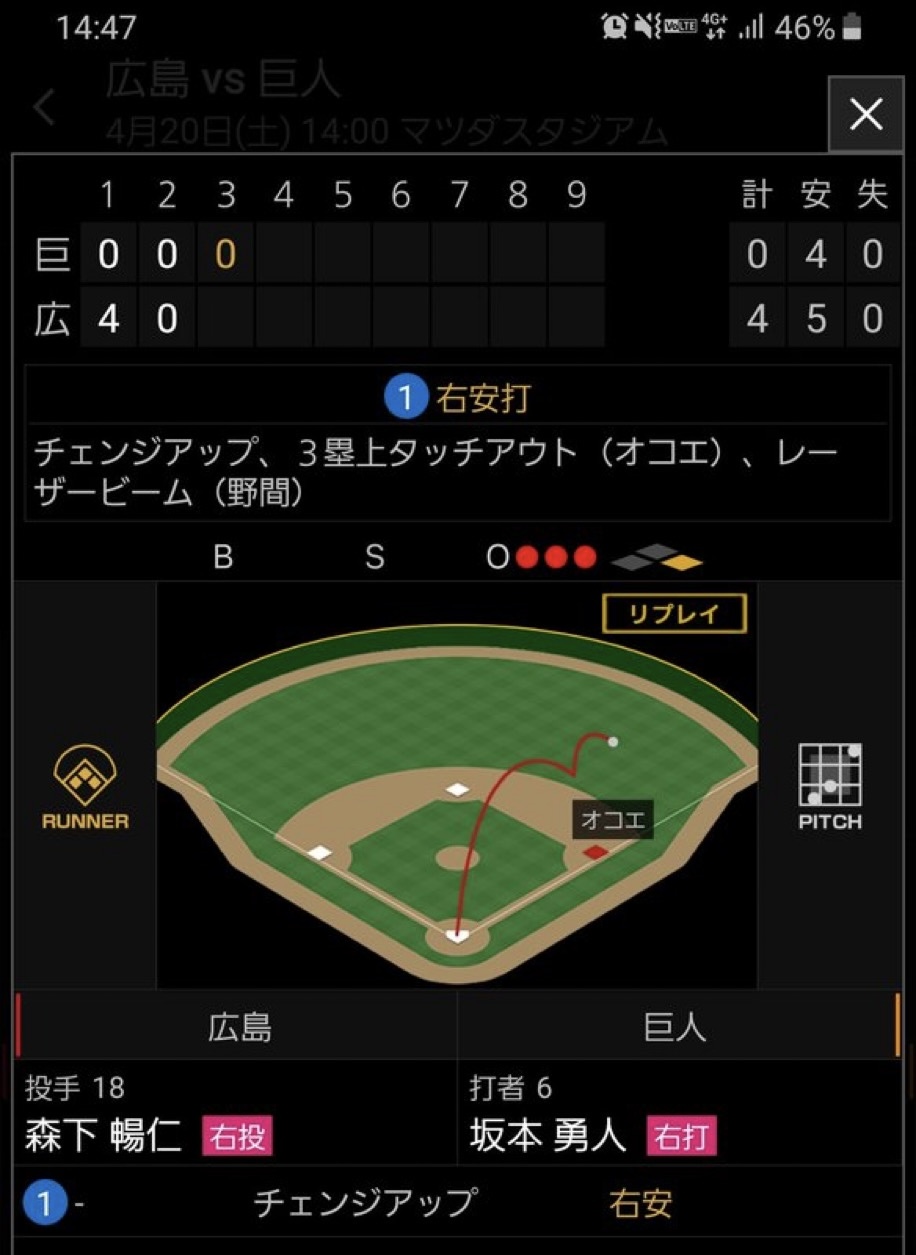Open batter 坂本 勇人 details
Screen dimensions: 916x1255
click(x=548, y=1136)
